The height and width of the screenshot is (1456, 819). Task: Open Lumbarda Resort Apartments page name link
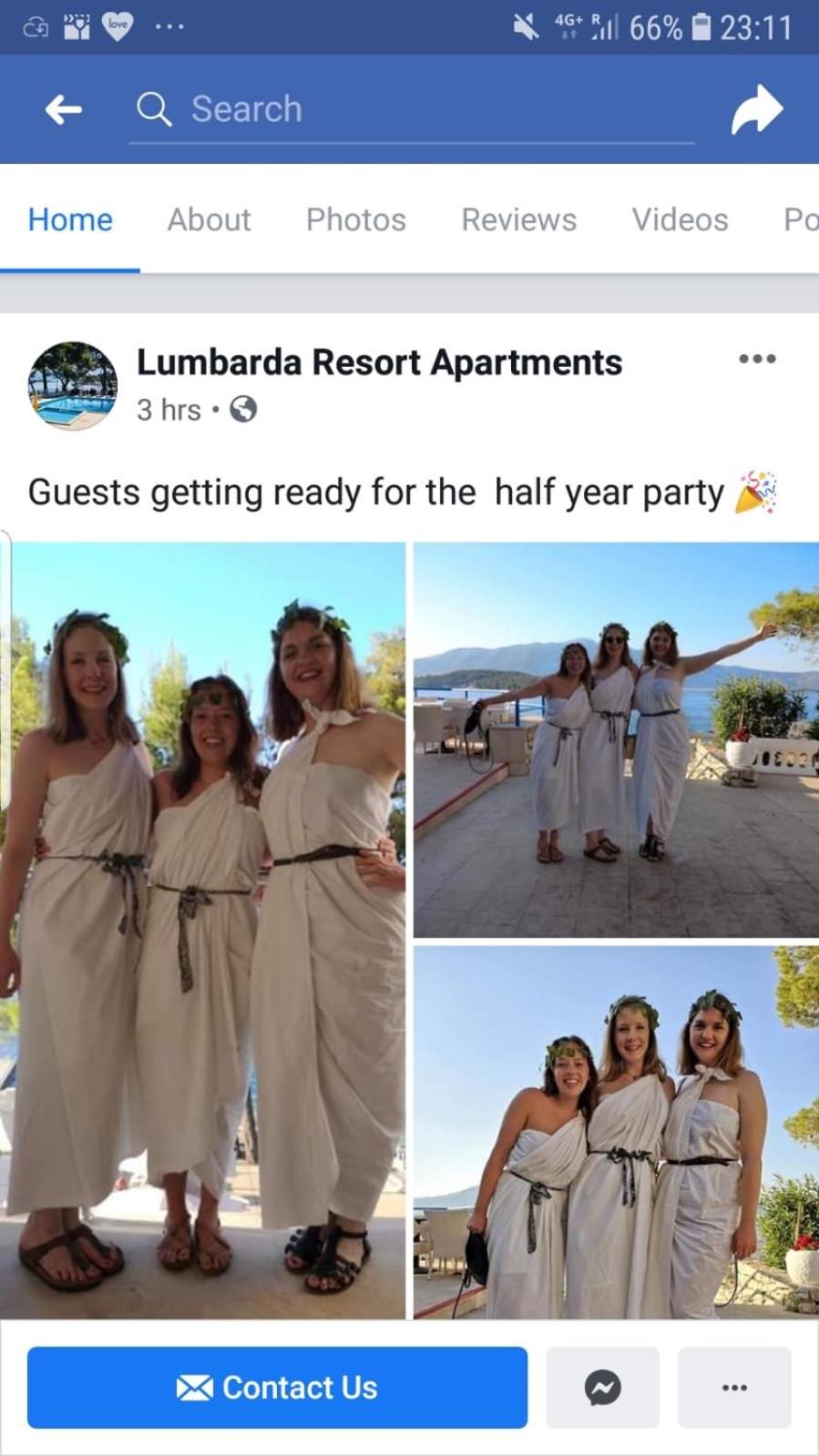point(379,362)
